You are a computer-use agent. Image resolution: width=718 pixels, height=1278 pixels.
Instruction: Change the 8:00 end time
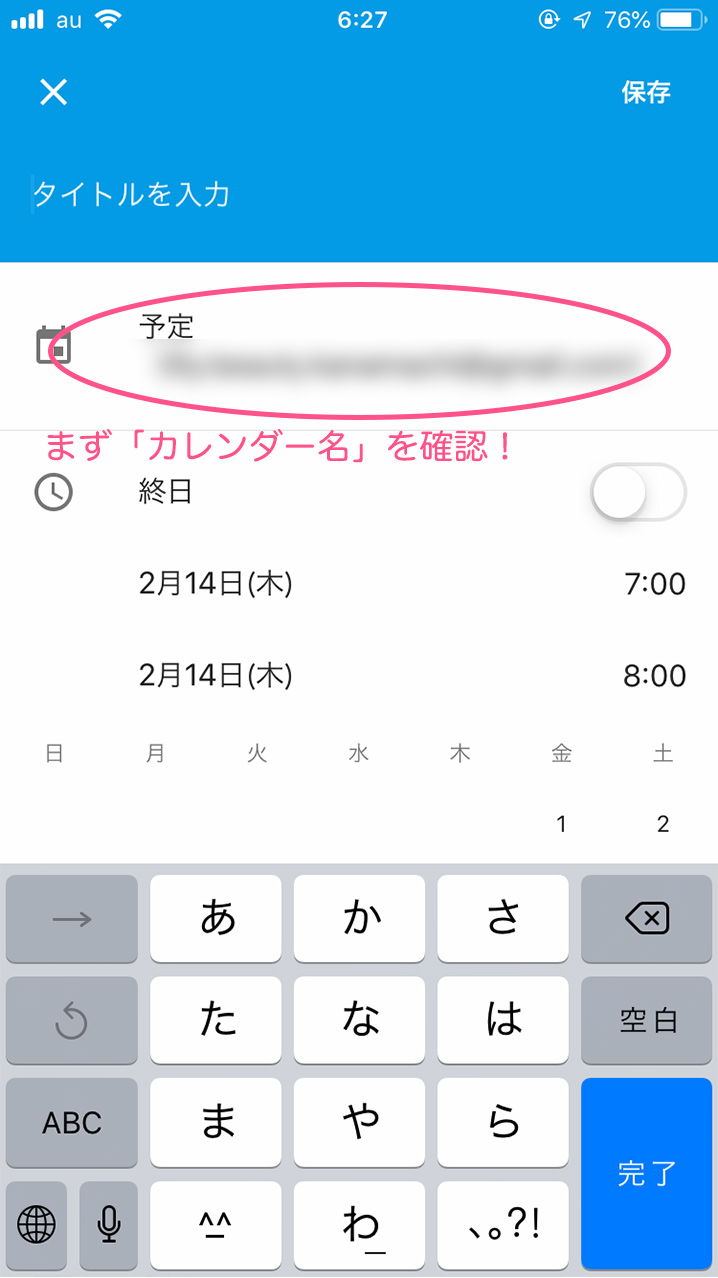pos(655,676)
